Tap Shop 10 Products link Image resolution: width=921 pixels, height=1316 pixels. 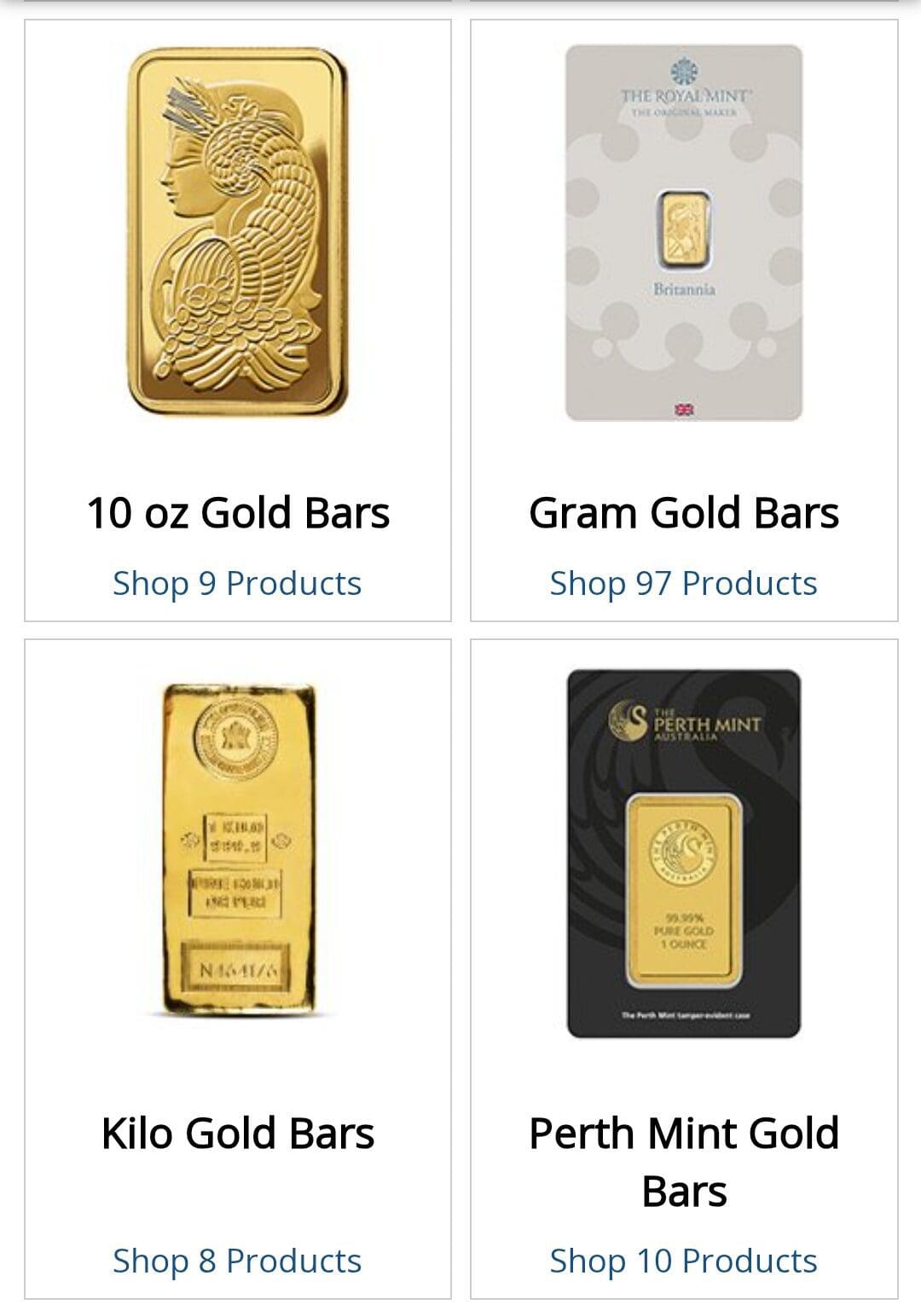[683, 1261]
